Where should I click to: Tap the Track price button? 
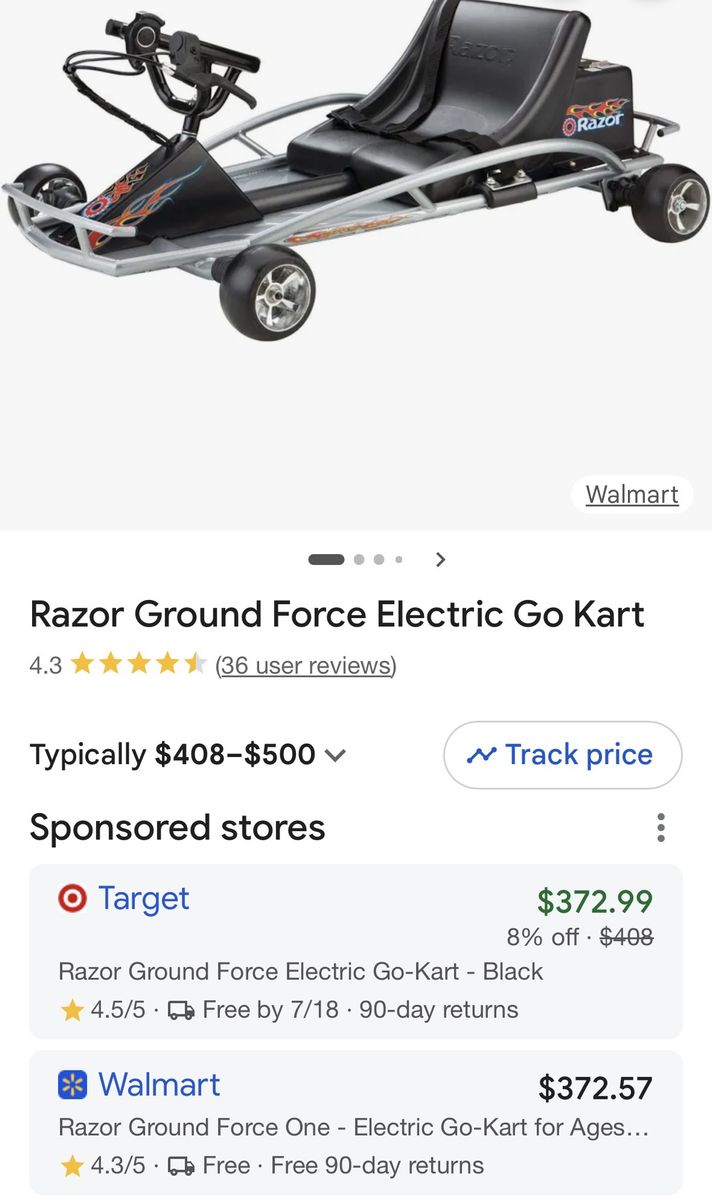(x=563, y=755)
